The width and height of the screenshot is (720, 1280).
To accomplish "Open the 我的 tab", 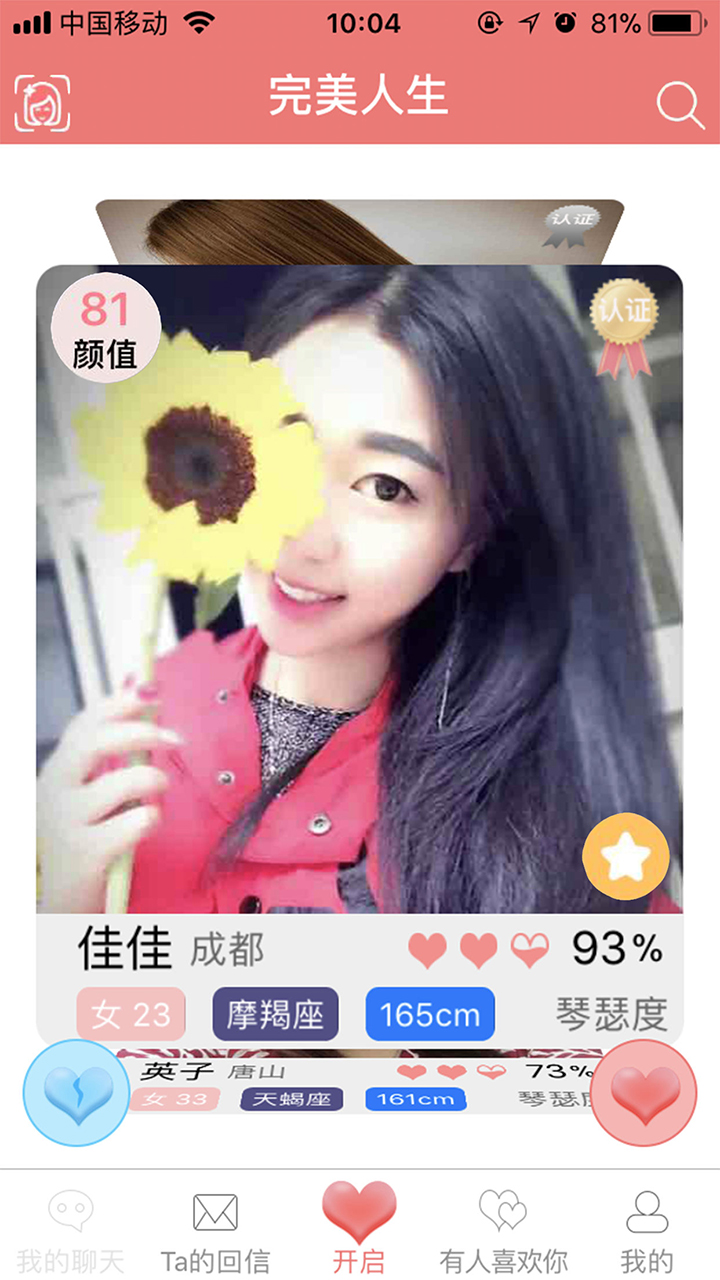I will pyautogui.click(x=647, y=1230).
